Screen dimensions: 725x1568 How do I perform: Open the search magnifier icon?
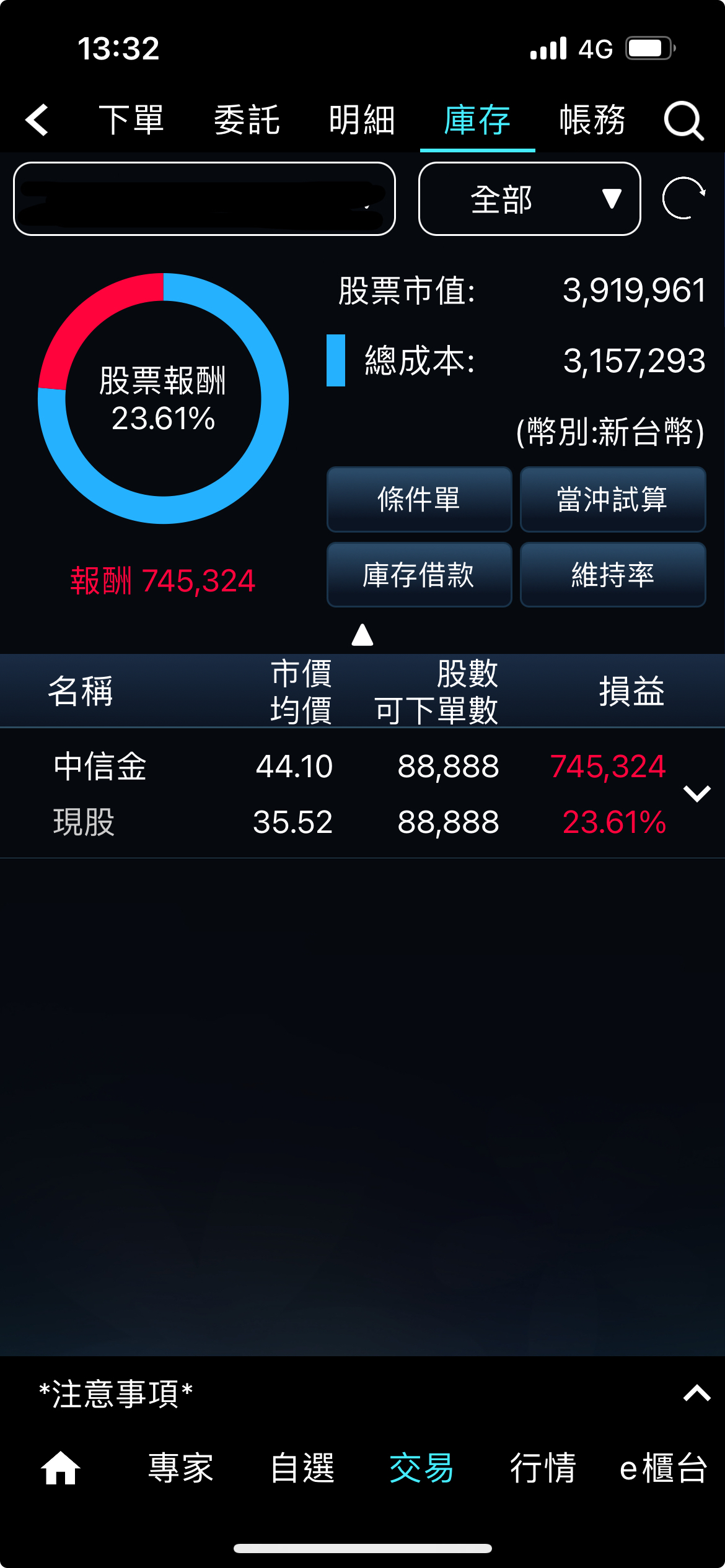pos(683,120)
